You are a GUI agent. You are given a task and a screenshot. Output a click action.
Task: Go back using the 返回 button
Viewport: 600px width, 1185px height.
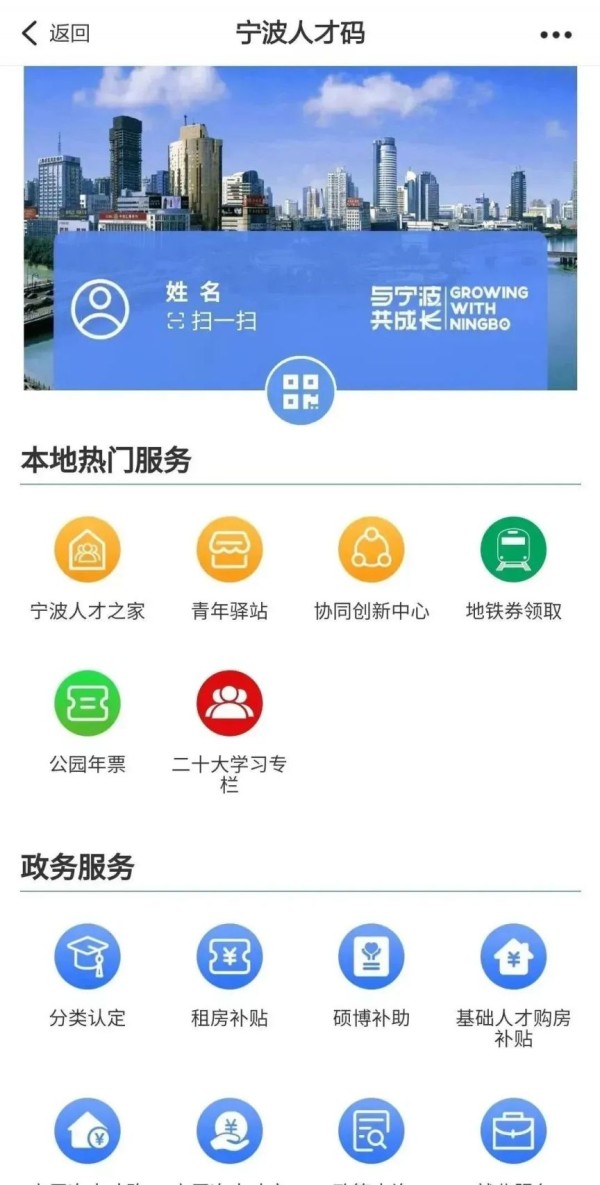click(x=56, y=33)
